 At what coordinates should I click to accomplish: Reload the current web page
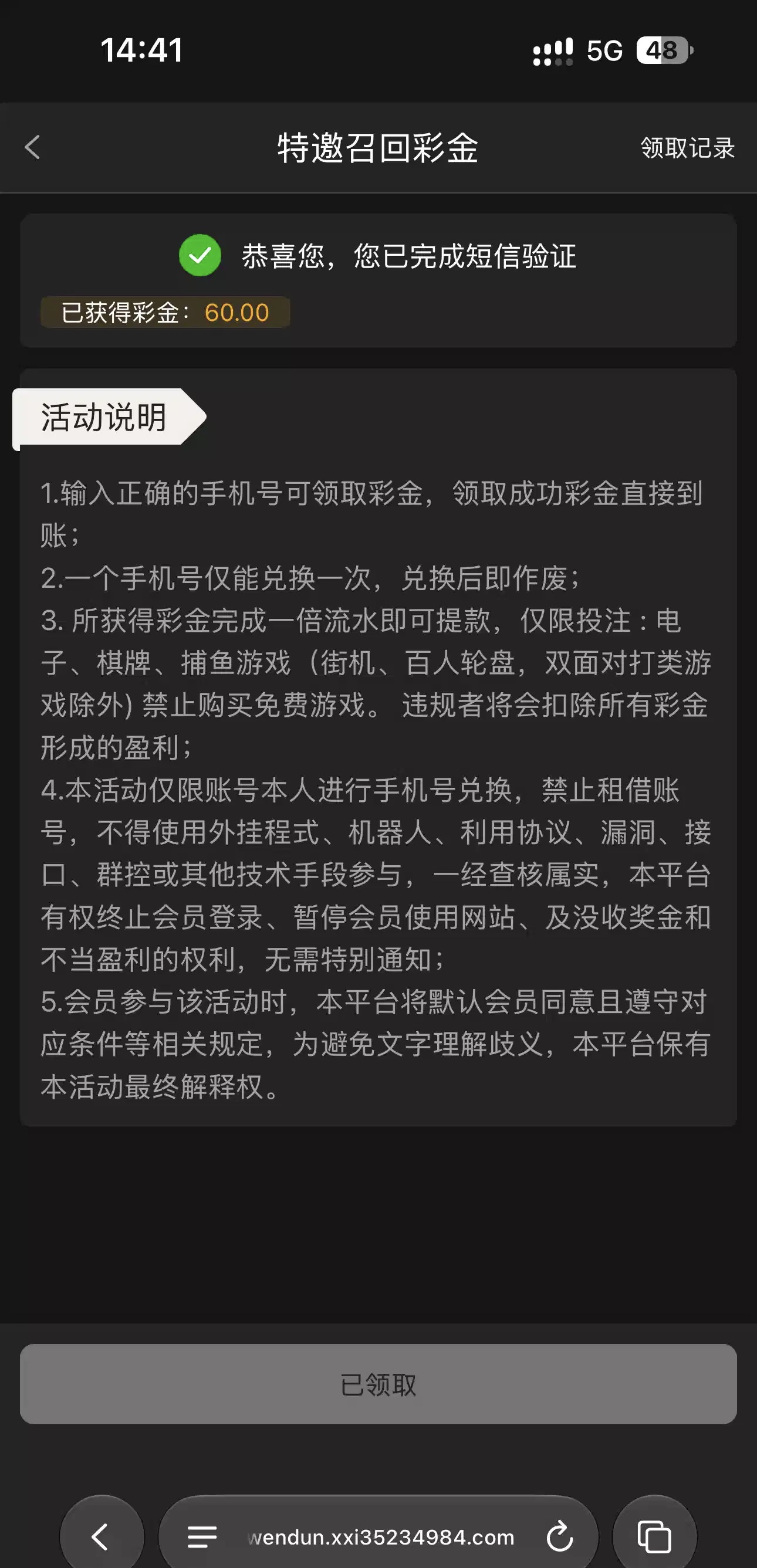(560, 1536)
